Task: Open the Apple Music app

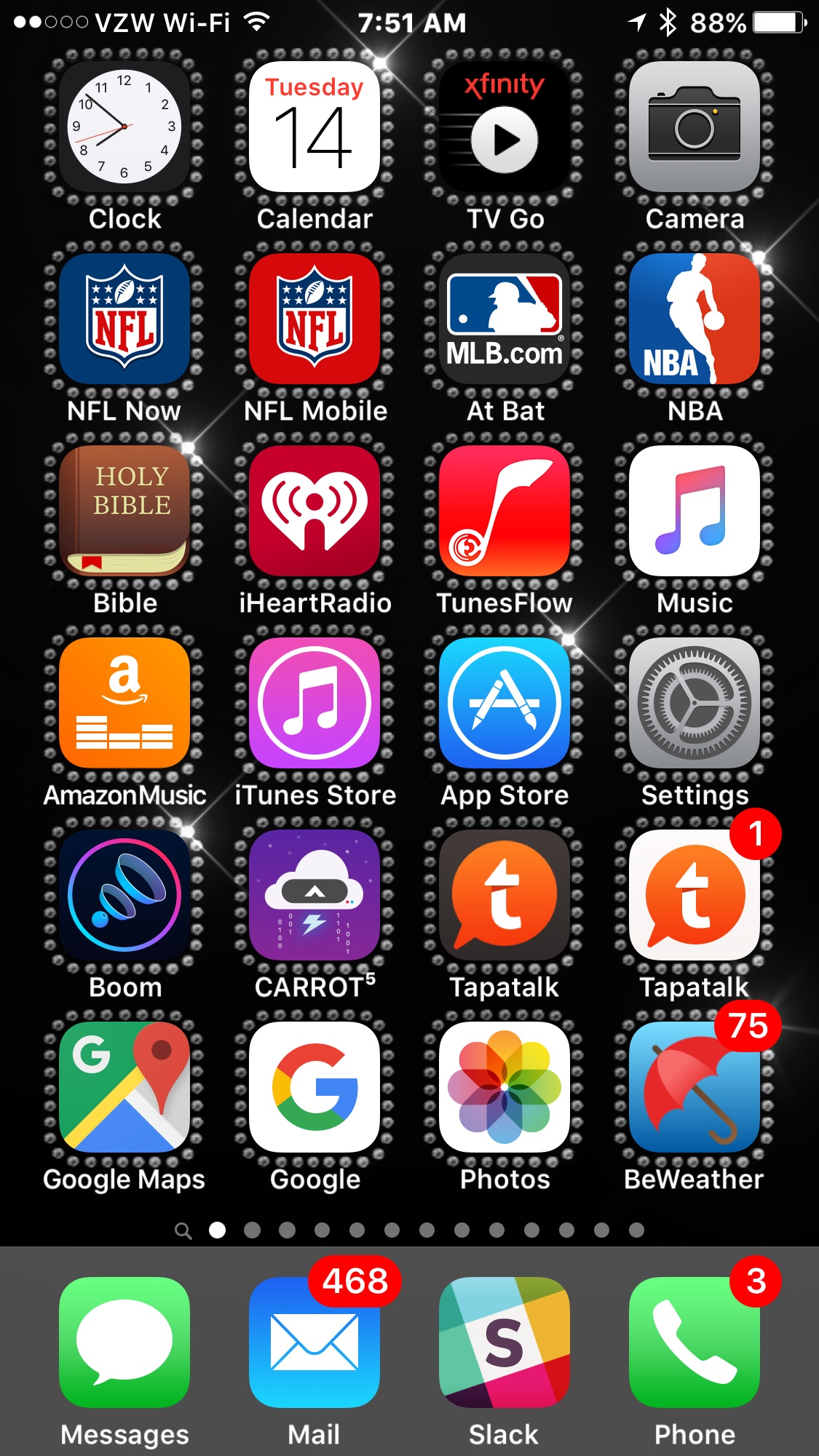Action: tap(695, 511)
